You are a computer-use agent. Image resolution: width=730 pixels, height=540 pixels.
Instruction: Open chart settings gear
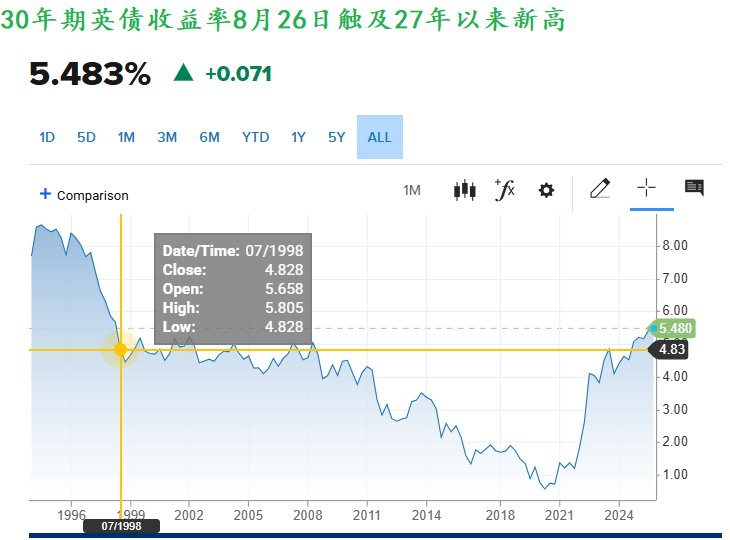click(546, 190)
